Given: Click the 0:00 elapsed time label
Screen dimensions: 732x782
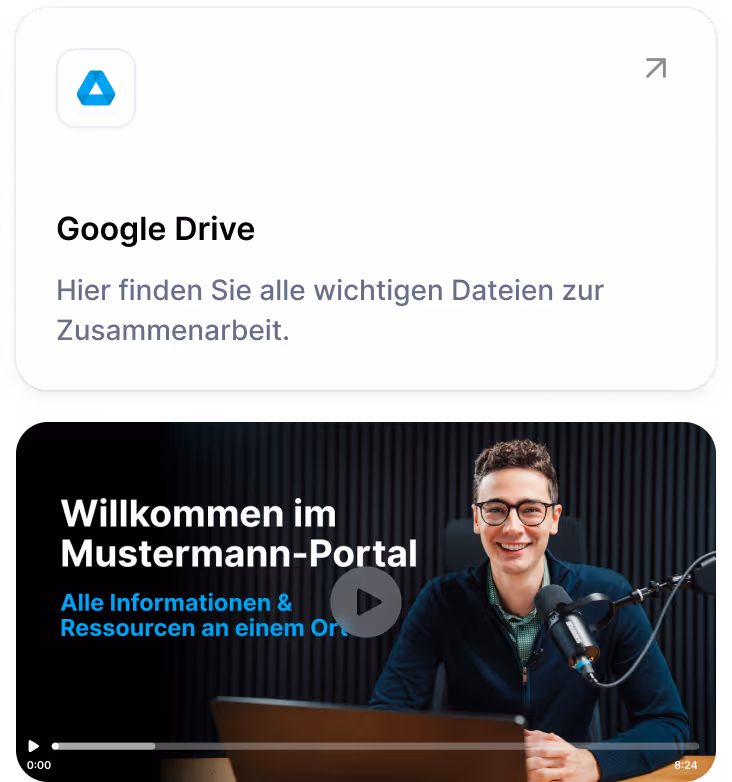Looking at the screenshot, I should (x=38, y=765).
